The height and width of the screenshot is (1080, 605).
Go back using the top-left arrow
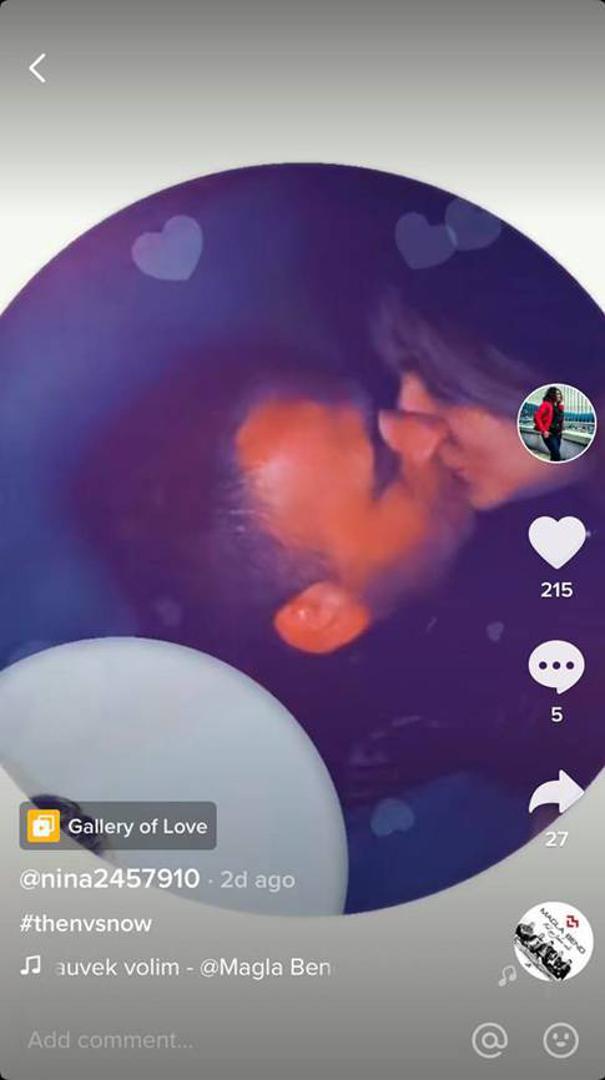pyautogui.click(x=37, y=68)
